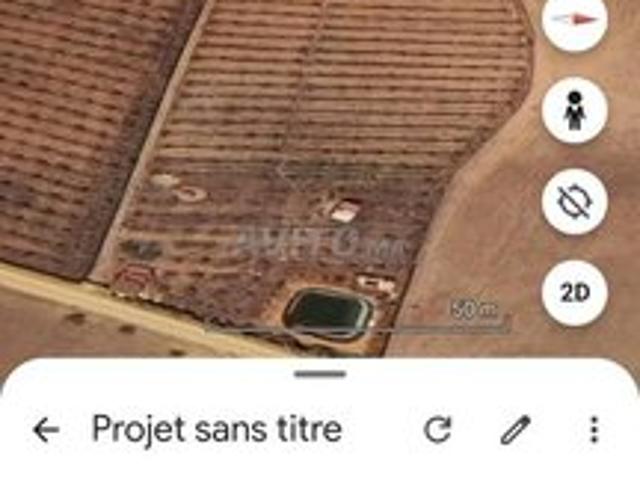Image resolution: width=640 pixels, height=480 pixels.
Task: Tap the compass to reset north
Action: (x=575, y=20)
